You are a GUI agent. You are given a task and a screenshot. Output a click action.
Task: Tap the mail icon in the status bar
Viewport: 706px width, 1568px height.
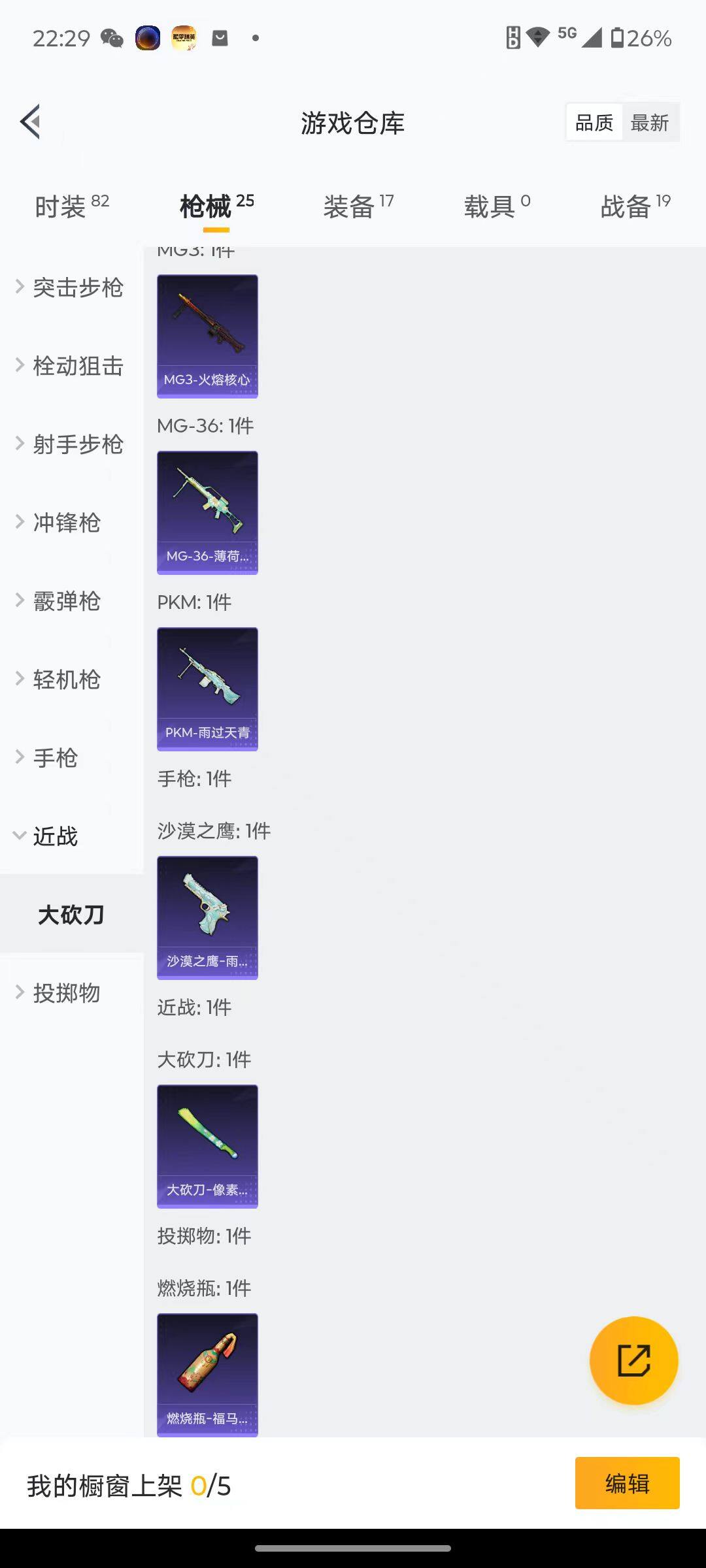(219, 39)
